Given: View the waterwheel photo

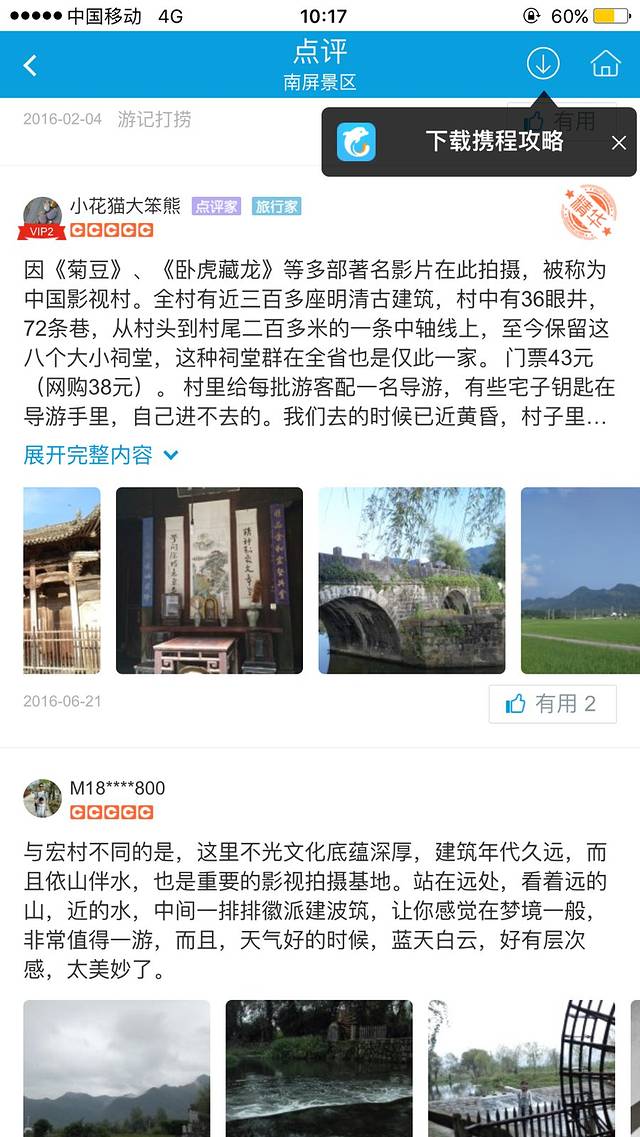Looking at the screenshot, I should (521, 1067).
